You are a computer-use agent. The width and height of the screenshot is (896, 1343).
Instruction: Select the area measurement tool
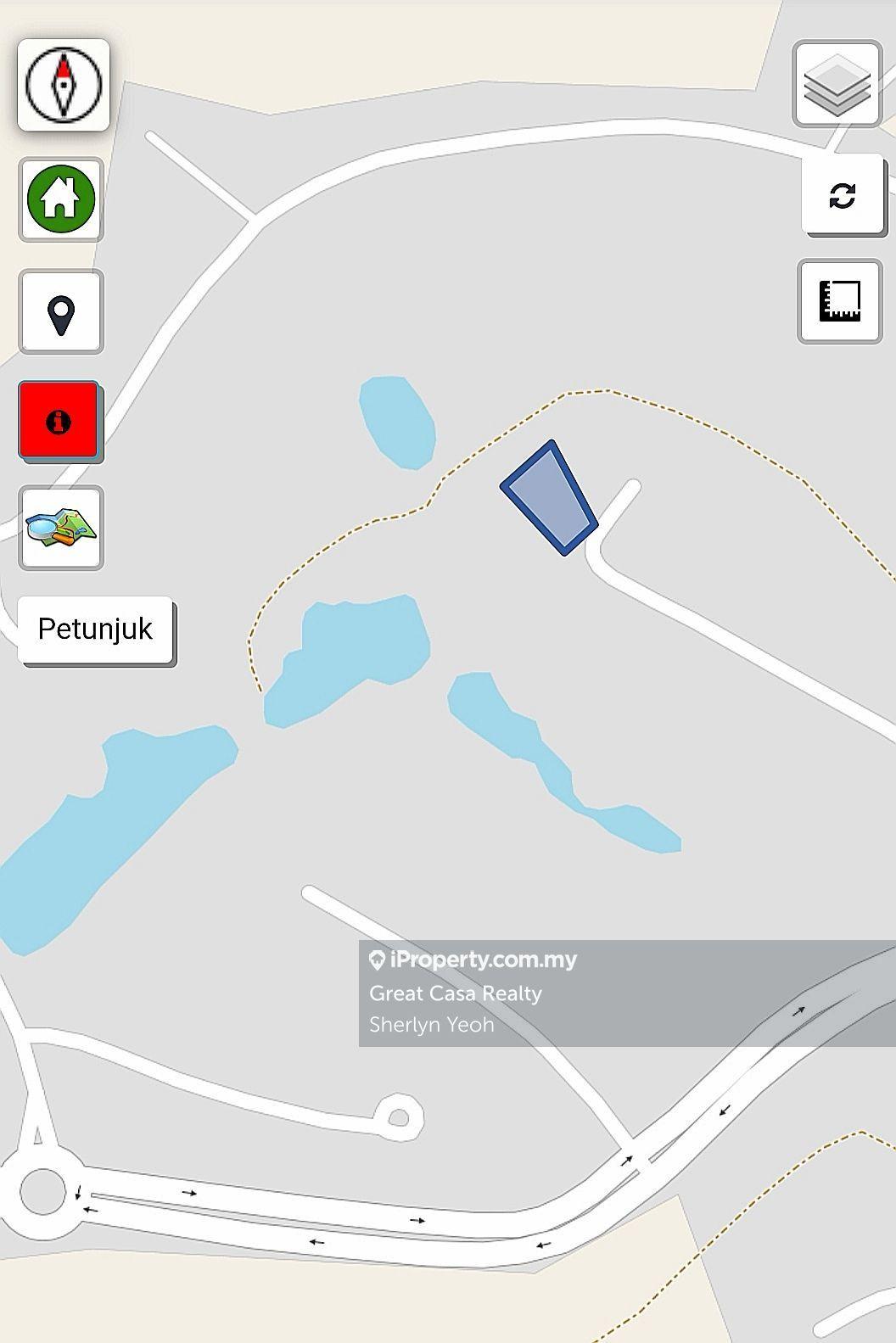(839, 301)
